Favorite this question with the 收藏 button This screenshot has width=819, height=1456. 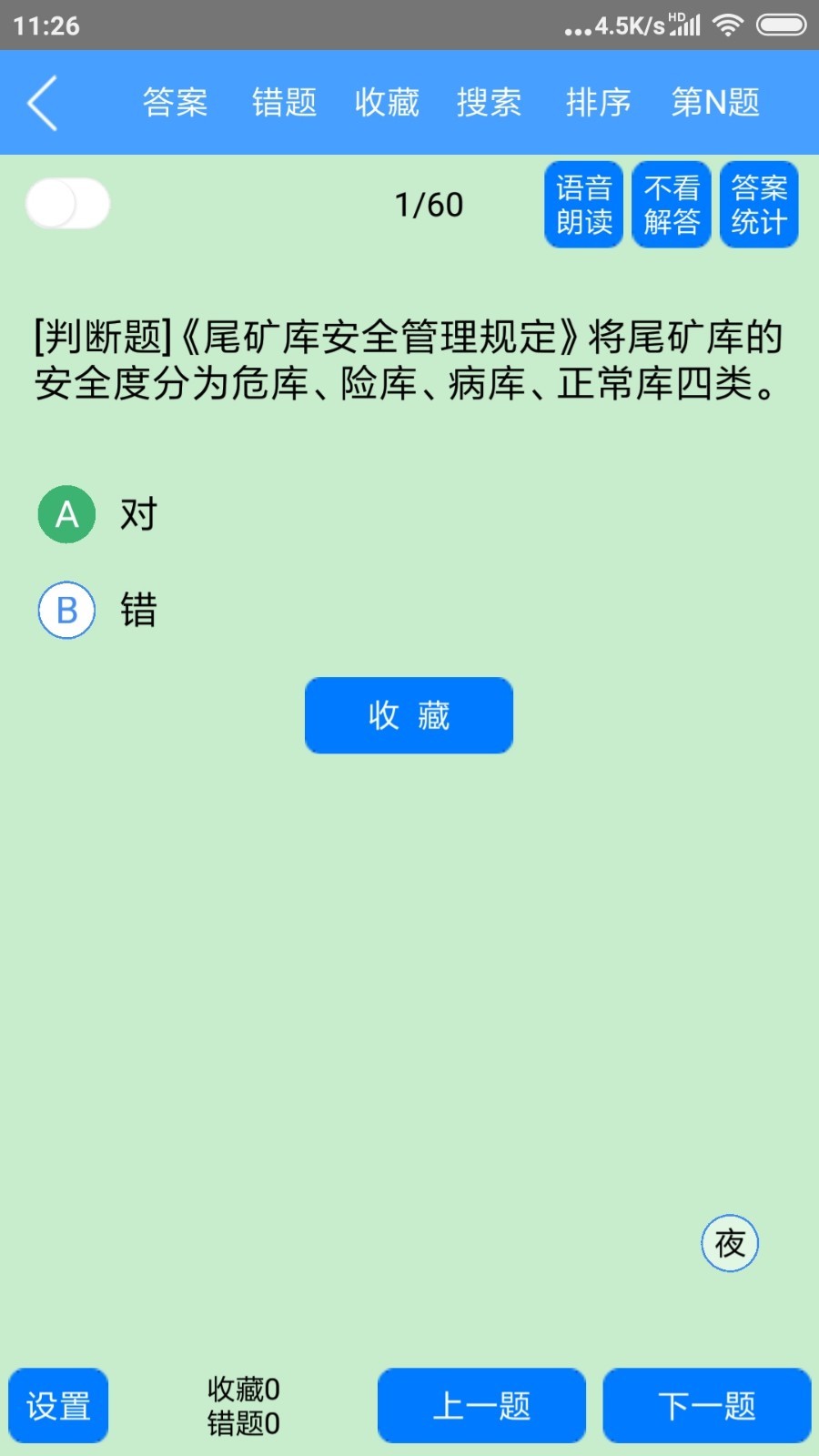point(409,715)
